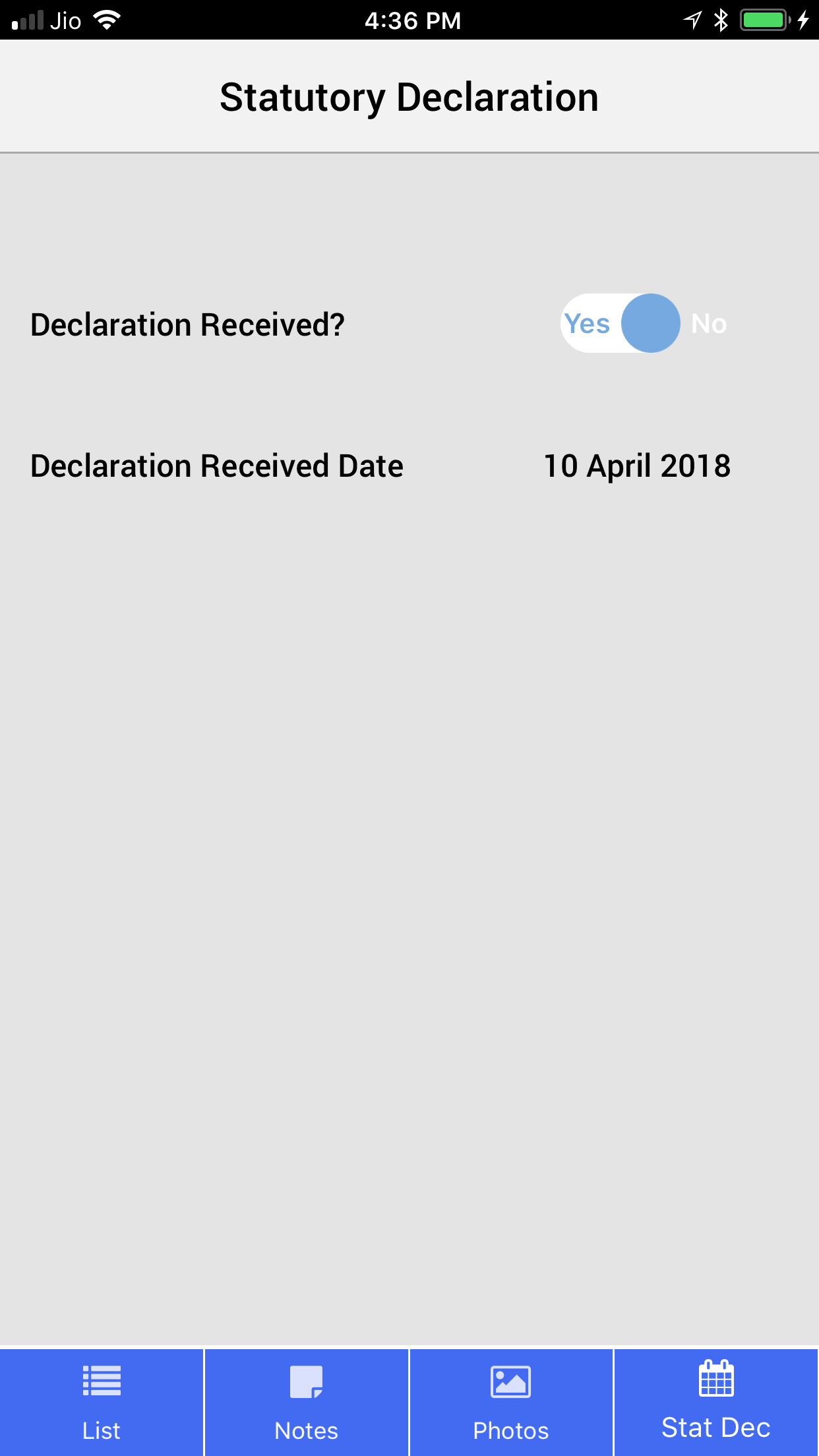Open the Notes tab
This screenshot has height=1456, width=819.
306,1402
